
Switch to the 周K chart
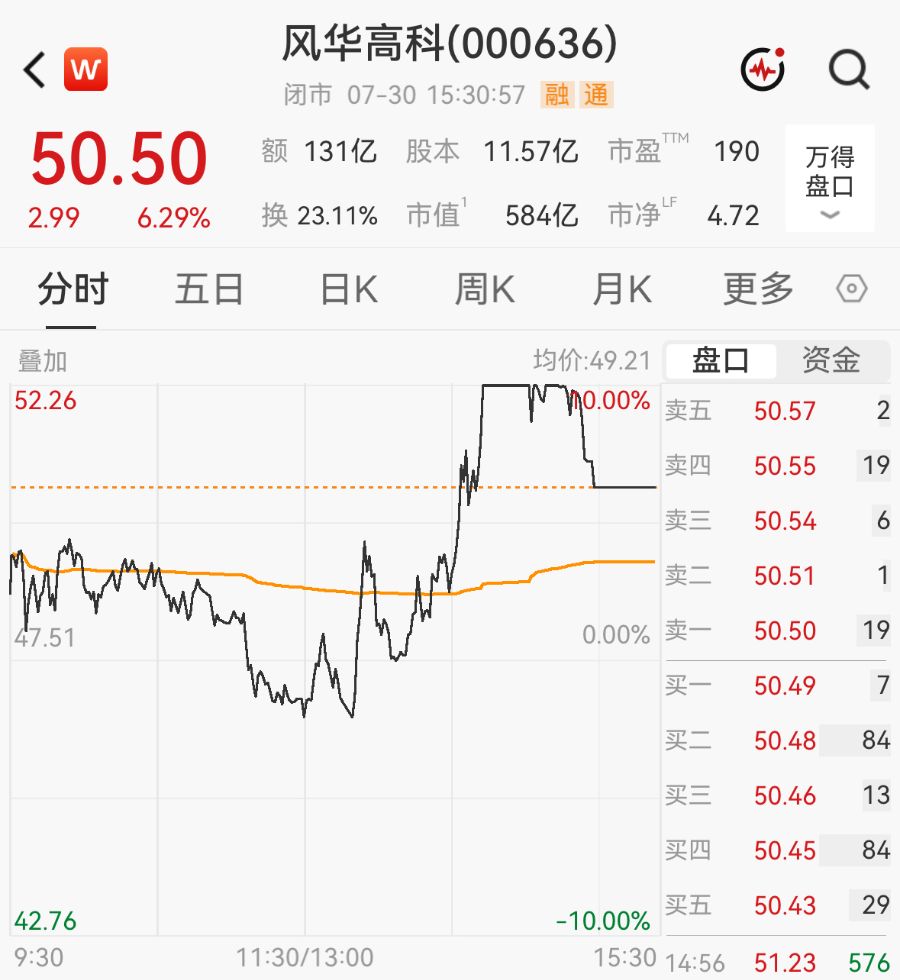[484, 289]
